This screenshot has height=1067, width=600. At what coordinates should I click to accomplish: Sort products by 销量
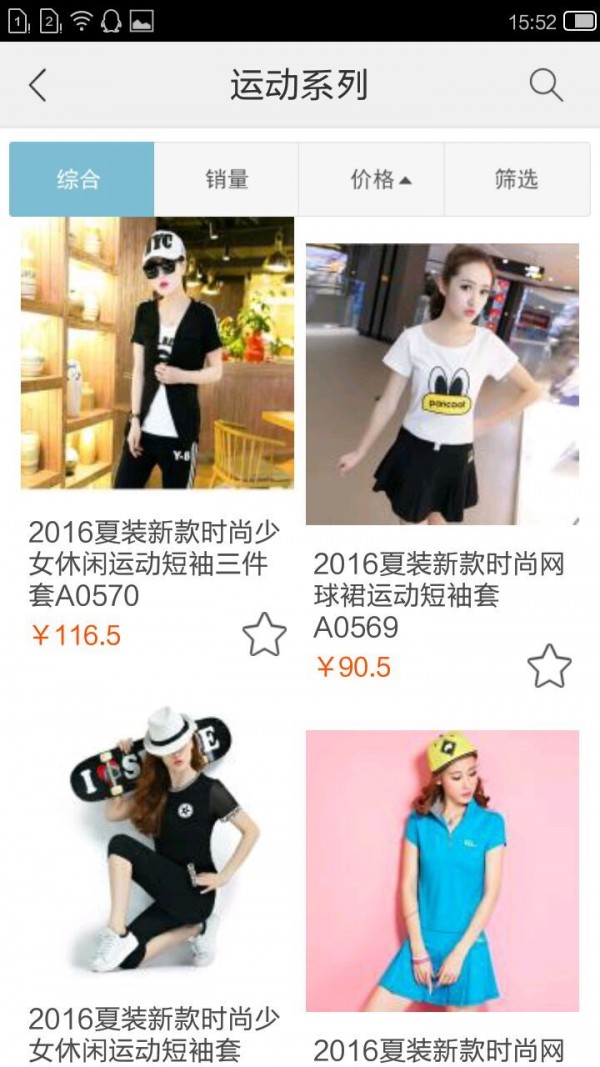click(227, 180)
